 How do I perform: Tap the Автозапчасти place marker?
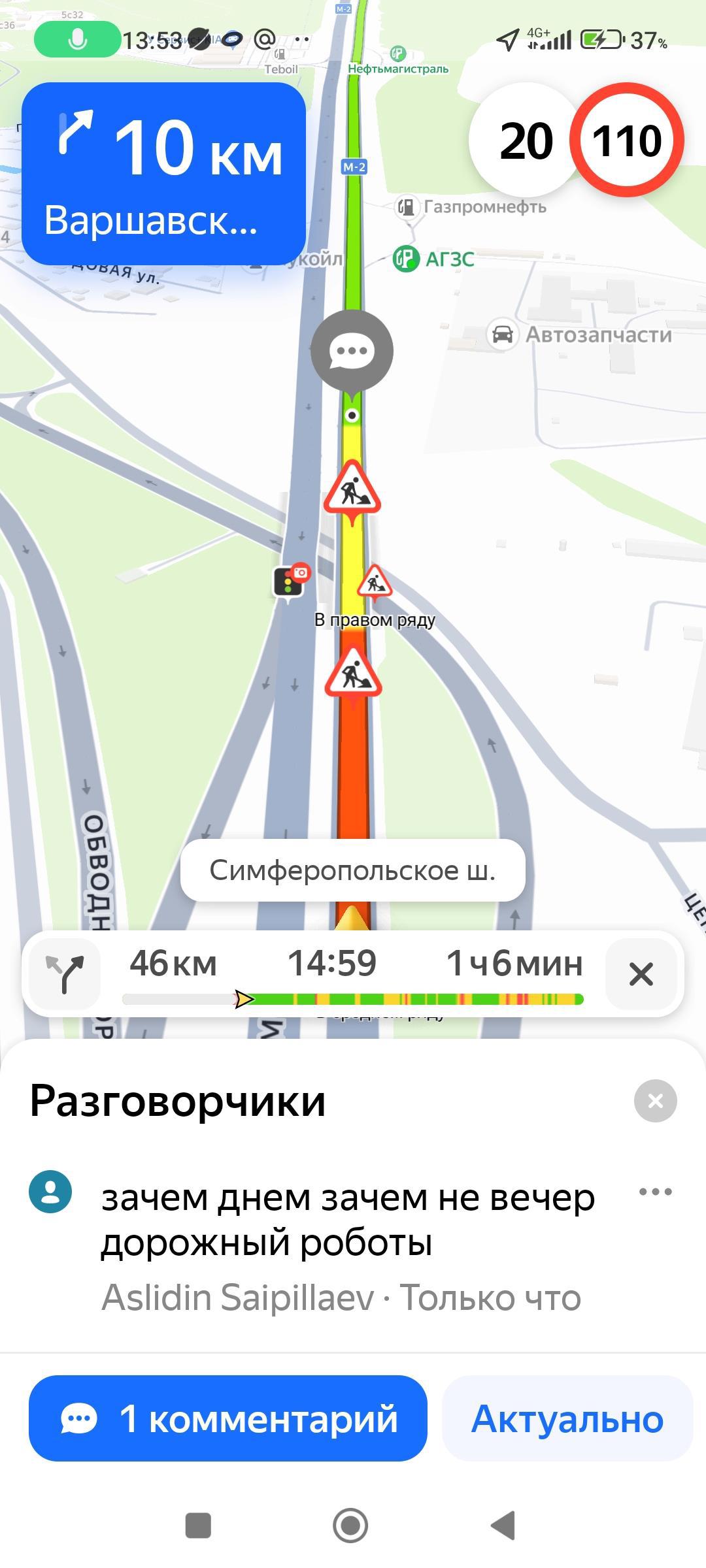pyautogui.click(x=502, y=335)
